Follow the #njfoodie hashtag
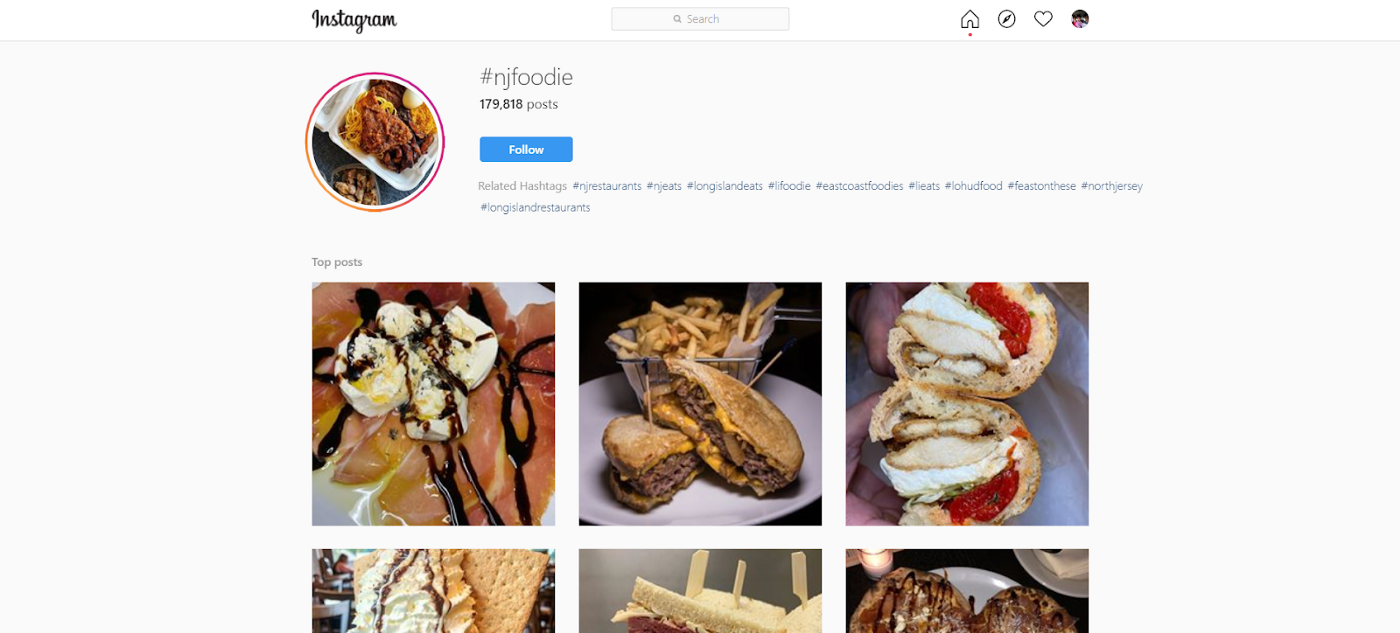 click(526, 149)
